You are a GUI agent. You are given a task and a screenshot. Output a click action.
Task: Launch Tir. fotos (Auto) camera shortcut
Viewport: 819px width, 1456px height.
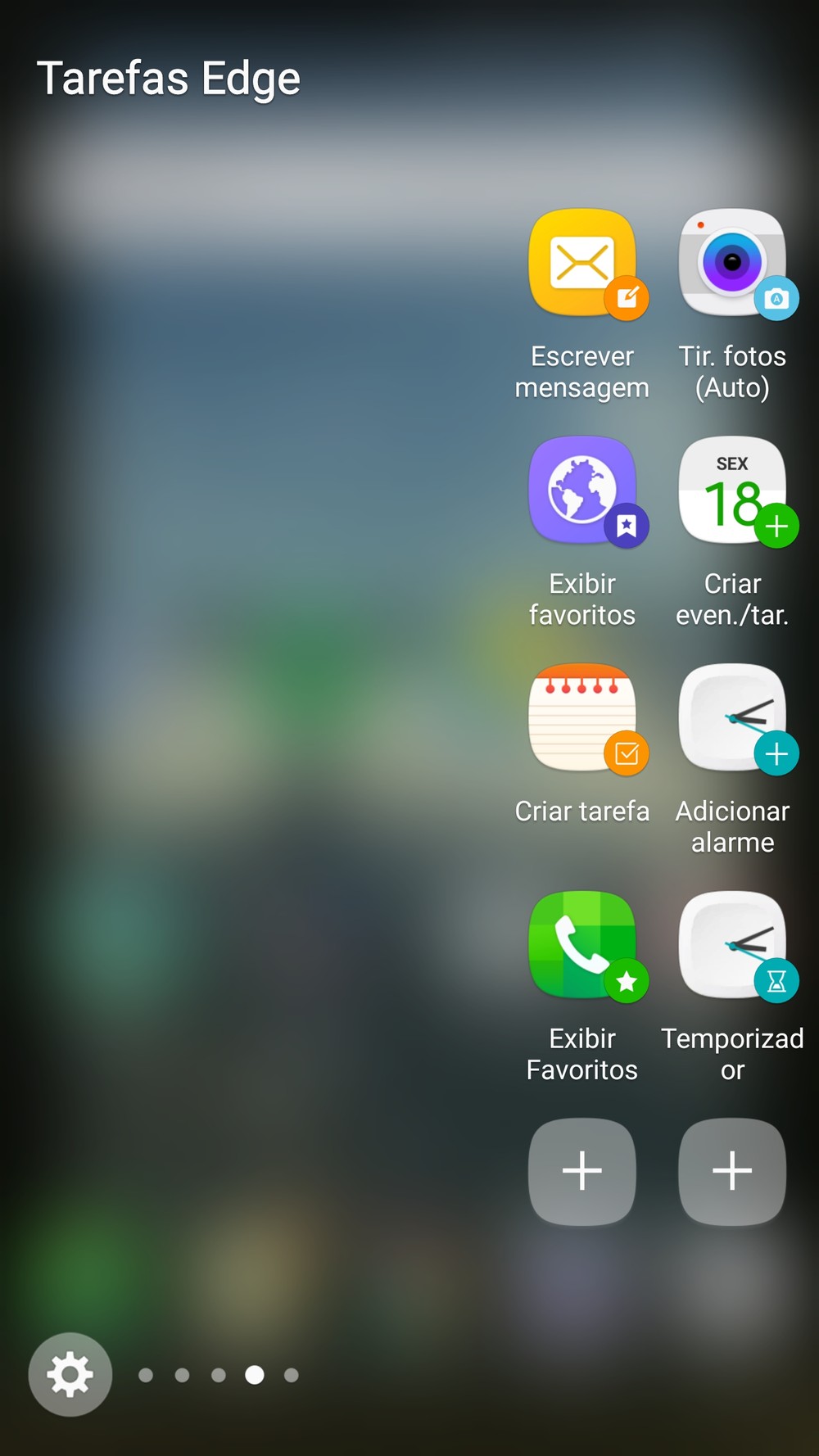732,264
